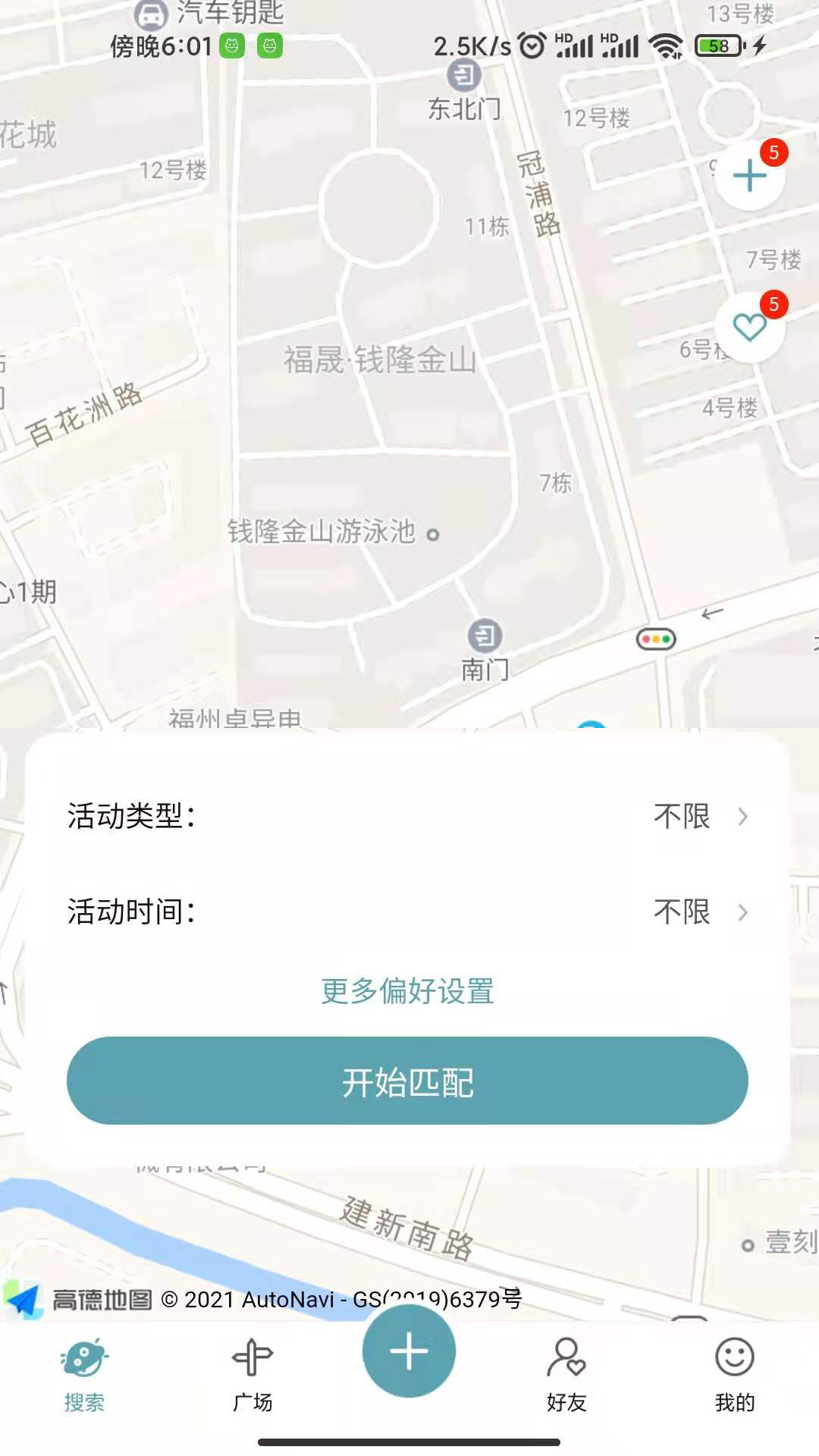Tap the plus button with badge 5
The height and width of the screenshot is (1456, 819).
coord(749,175)
